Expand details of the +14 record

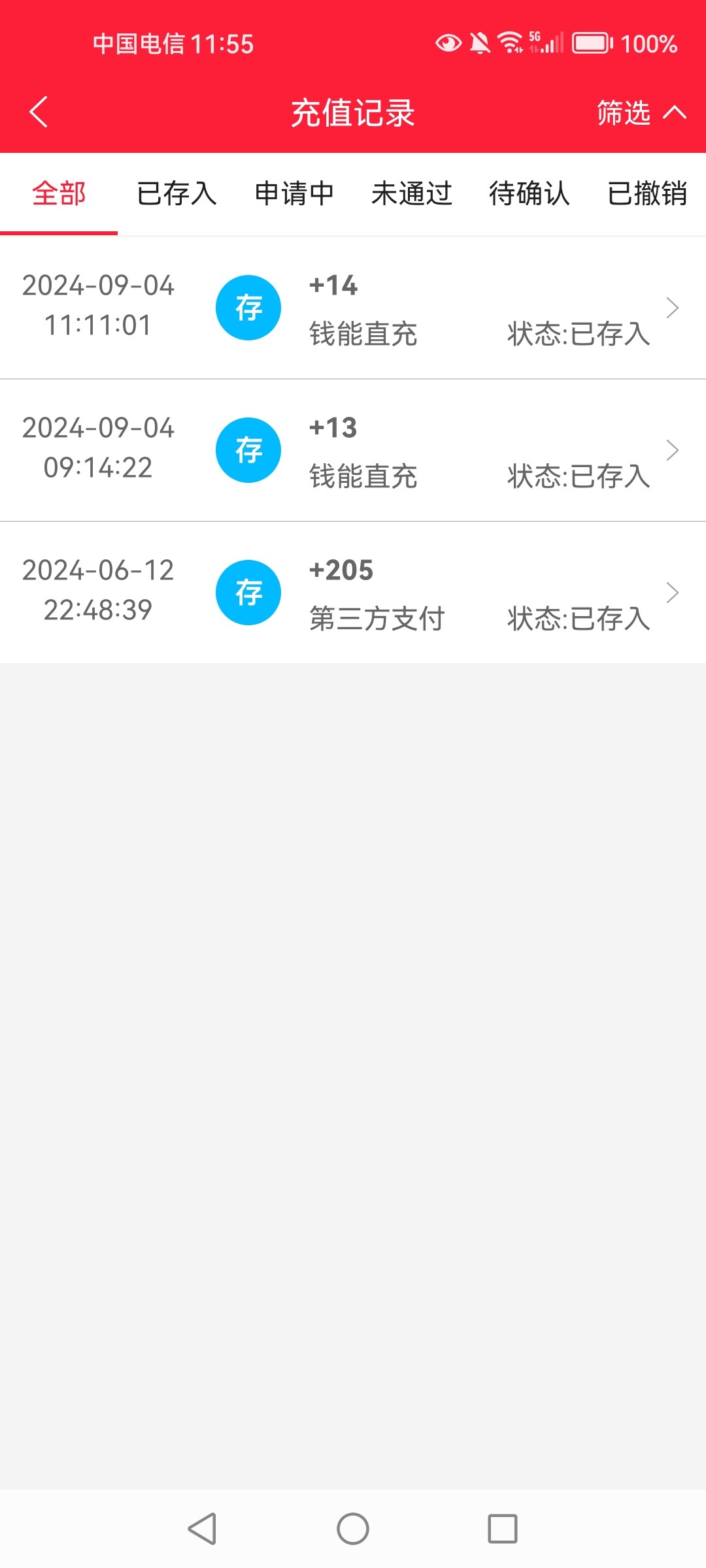pyautogui.click(x=673, y=307)
